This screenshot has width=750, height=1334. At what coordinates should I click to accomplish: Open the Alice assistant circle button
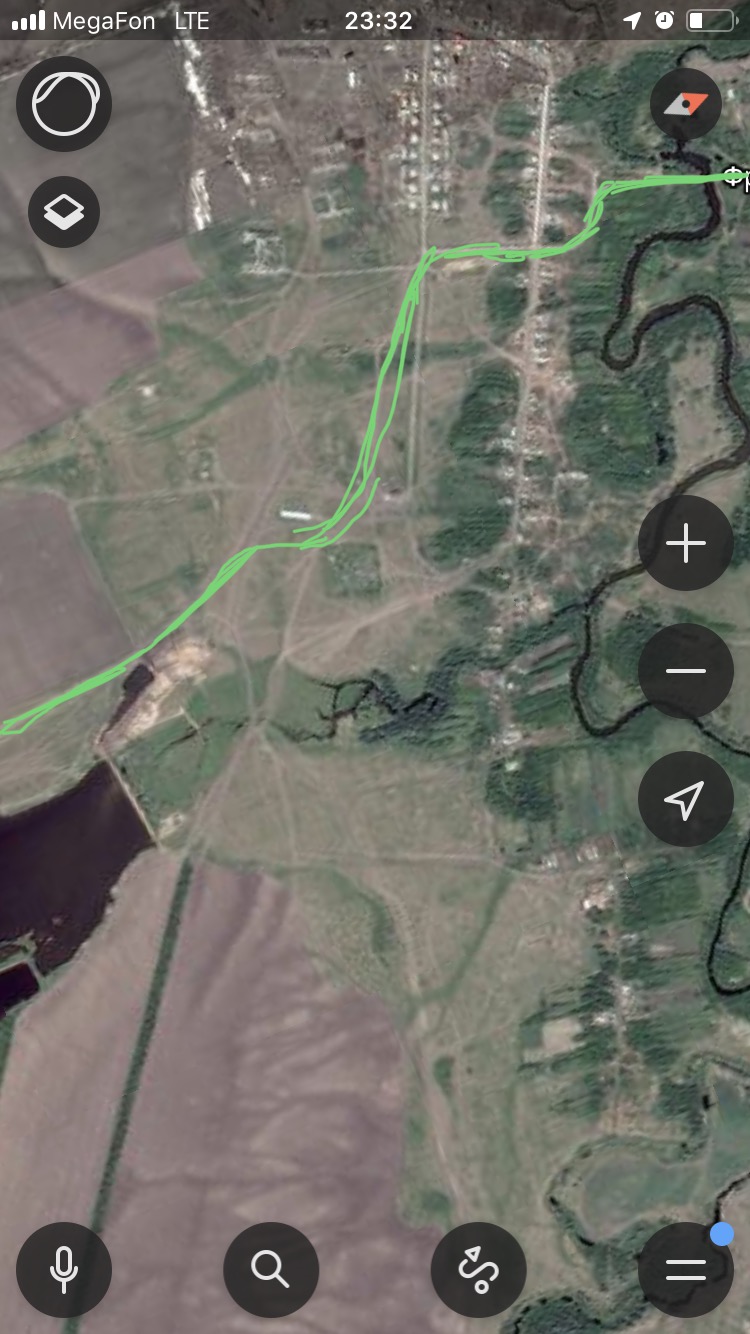(64, 104)
